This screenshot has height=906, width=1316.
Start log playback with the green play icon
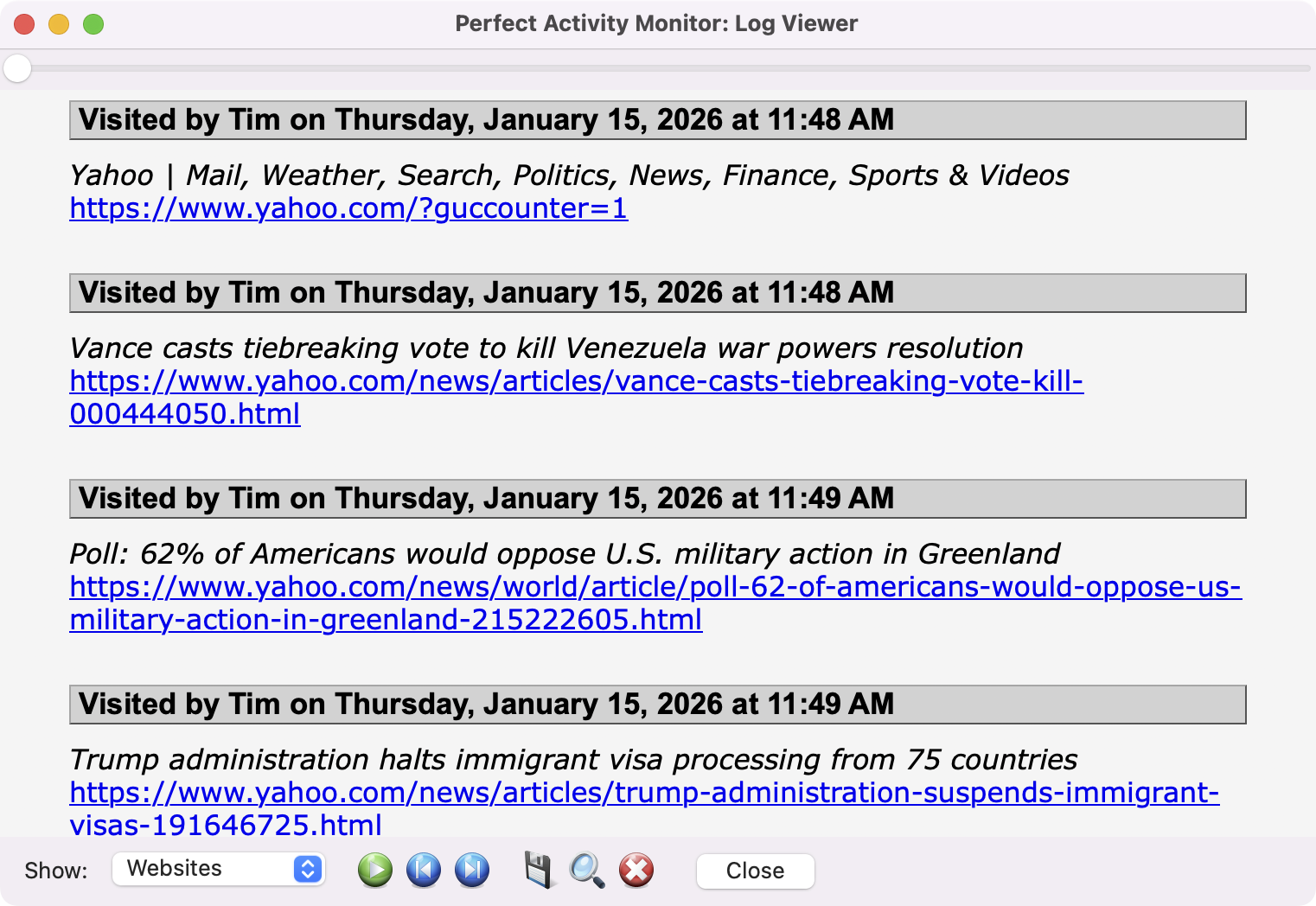point(375,870)
